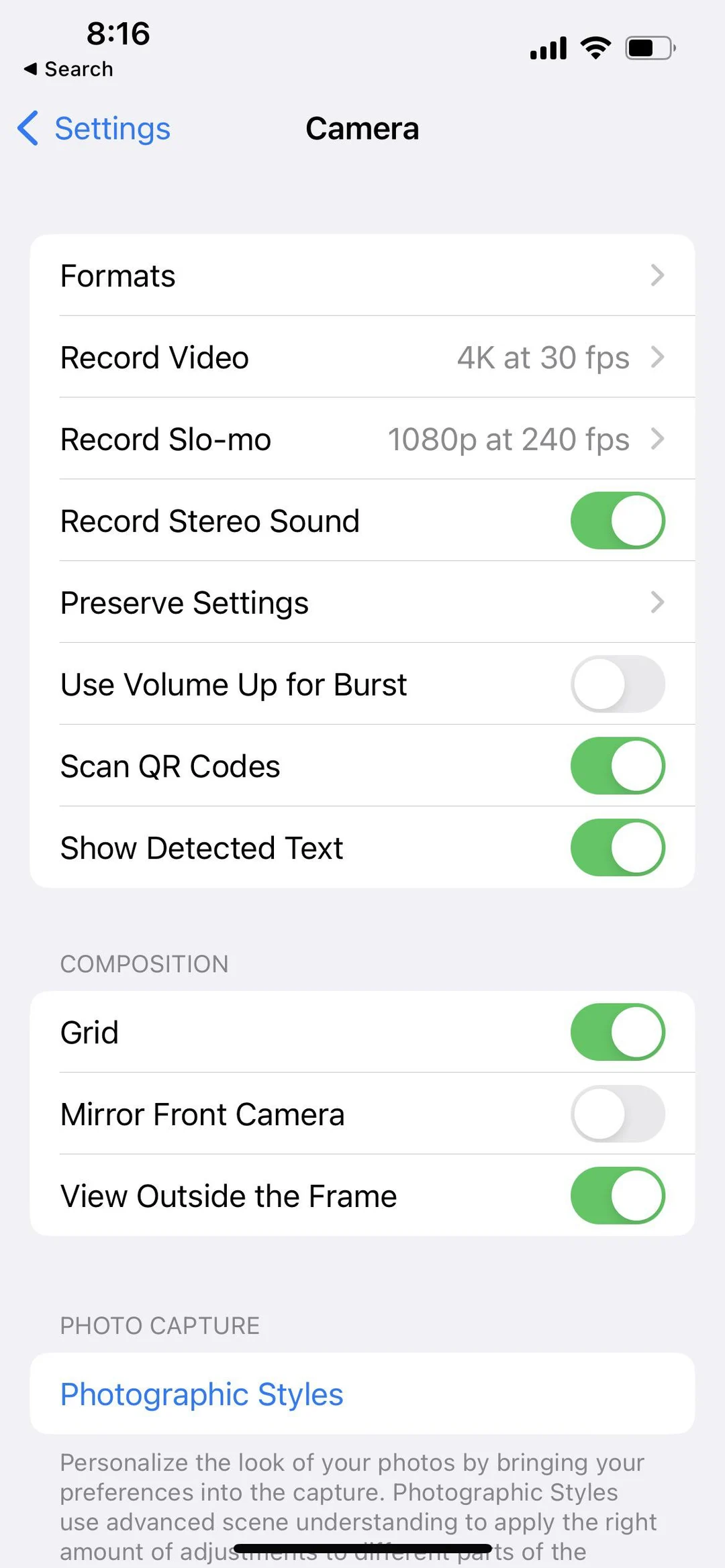Enable Mirror Front Camera
Viewport: 725px width, 1568px height.
point(617,1114)
